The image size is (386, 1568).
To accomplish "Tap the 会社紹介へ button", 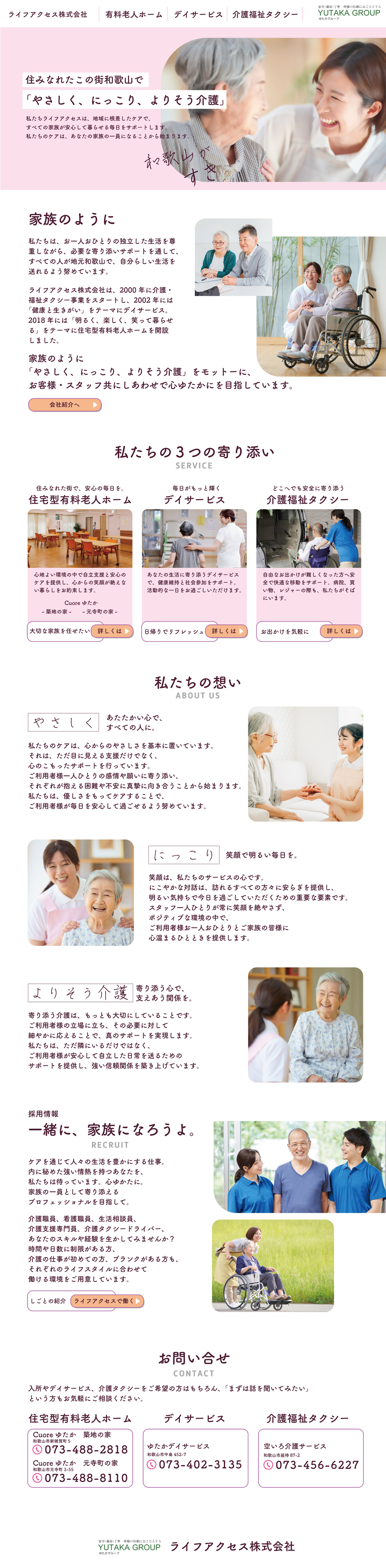I will pos(64,404).
